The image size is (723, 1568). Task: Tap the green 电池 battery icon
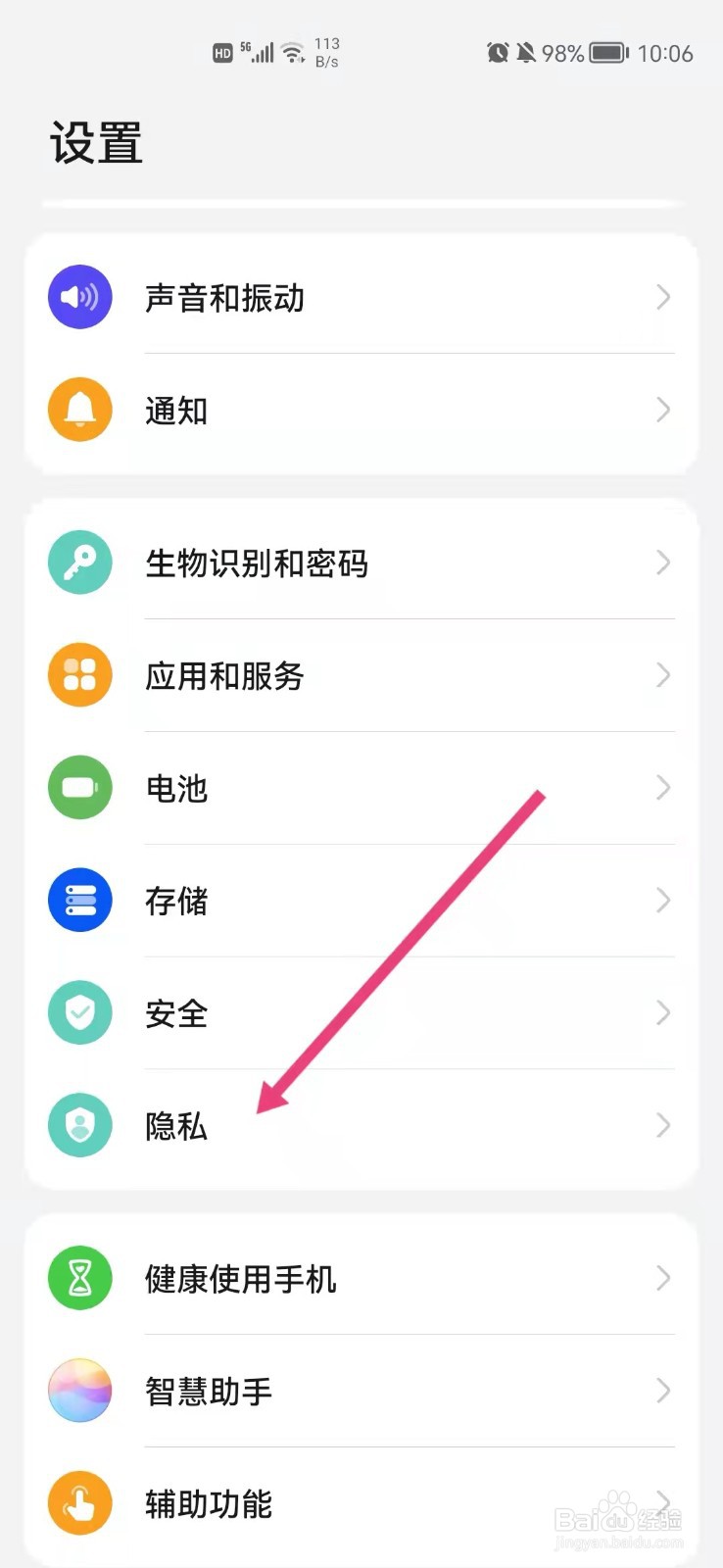(x=79, y=787)
